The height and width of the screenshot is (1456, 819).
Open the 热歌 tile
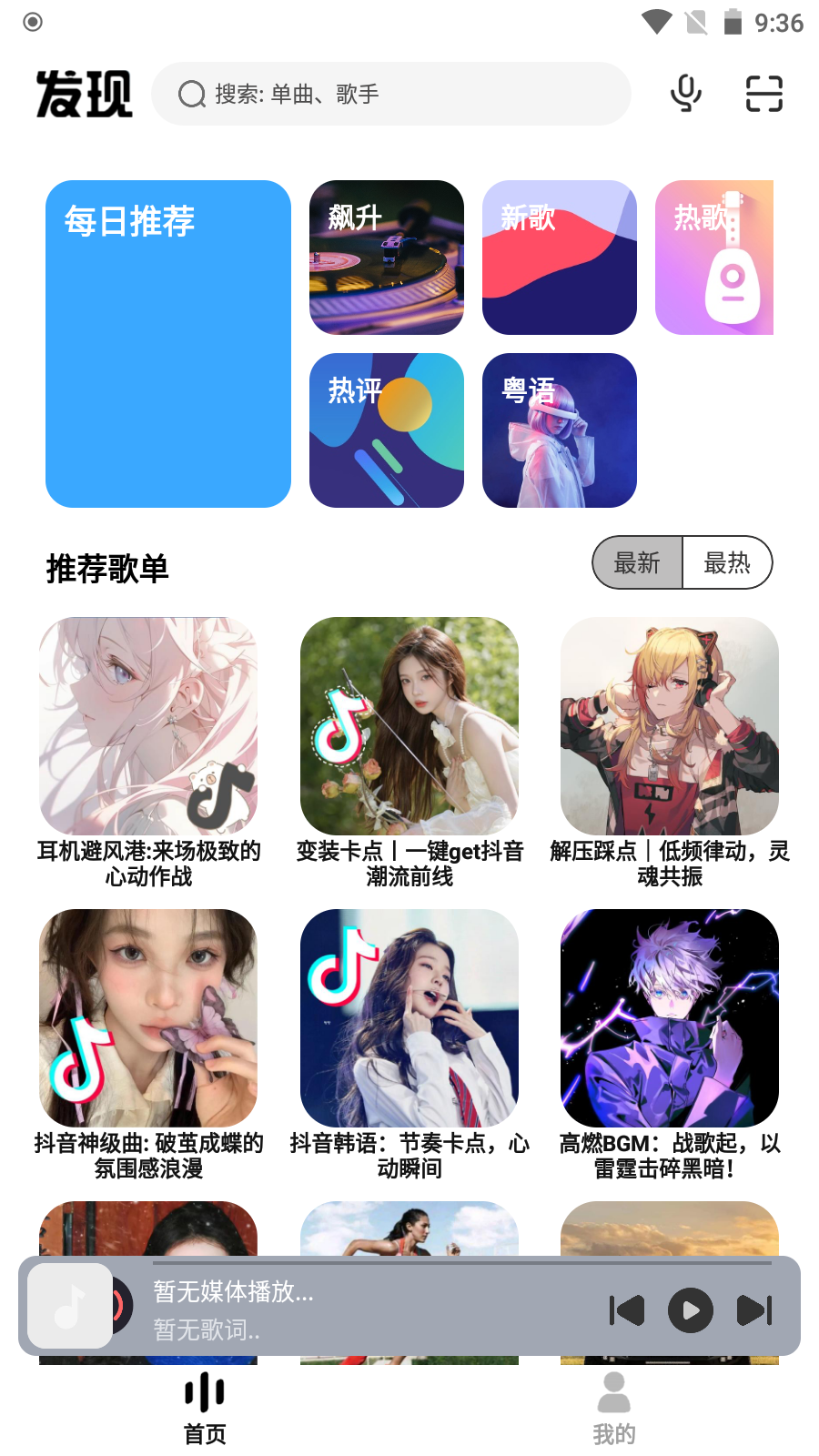[x=714, y=258]
